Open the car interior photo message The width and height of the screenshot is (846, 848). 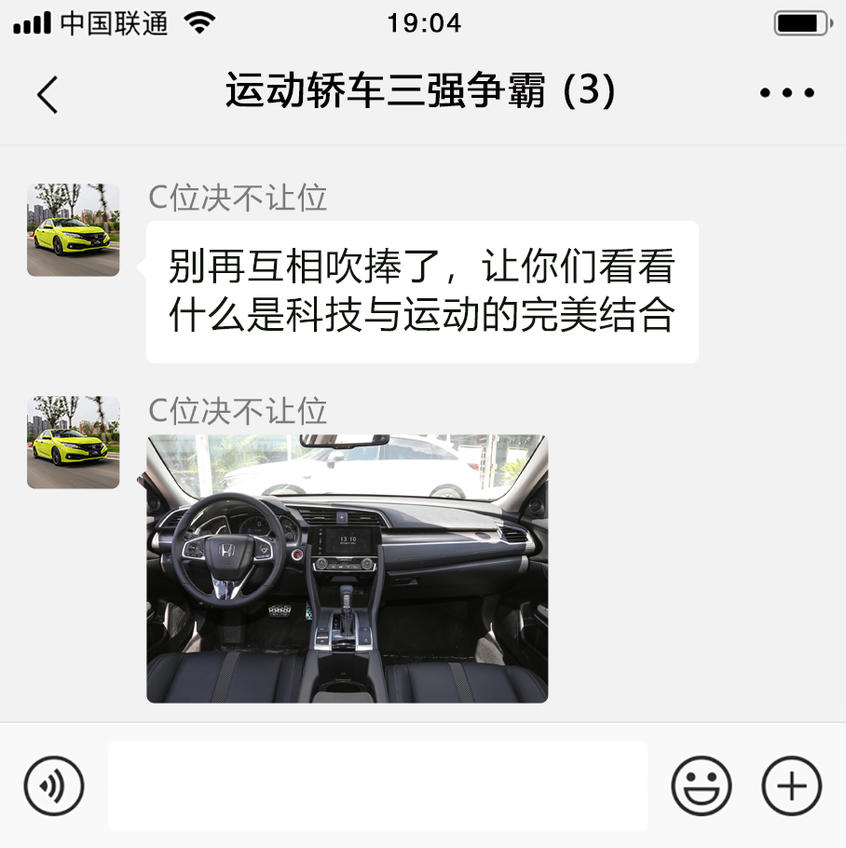(x=347, y=568)
